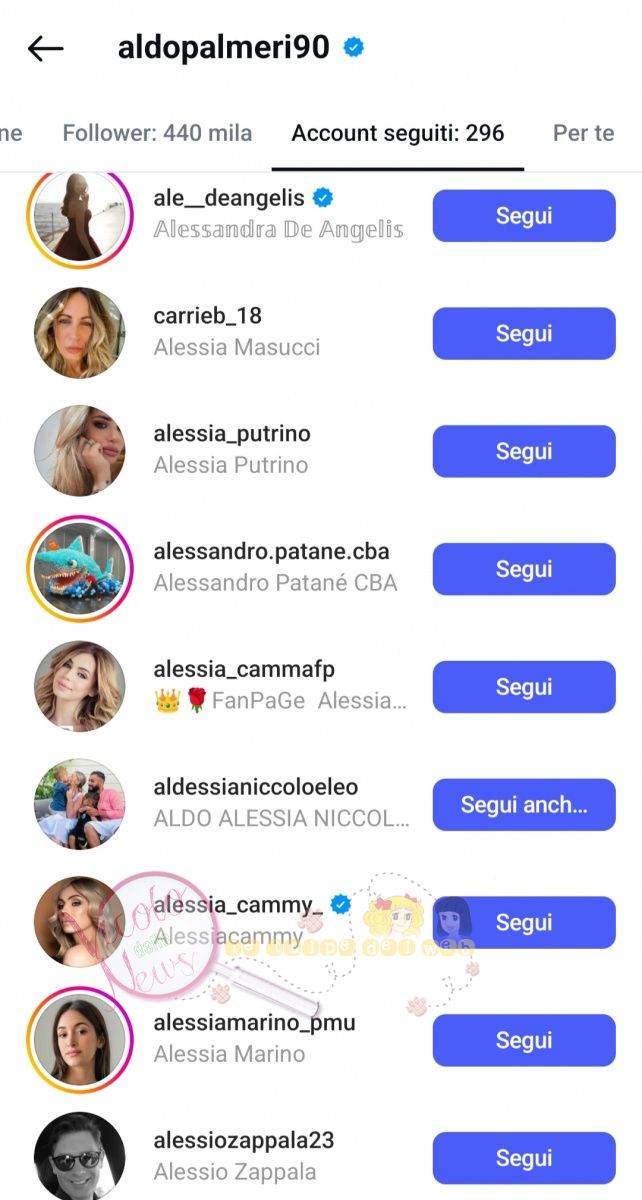This screenshot has width=642, height=1200.
Task: Open the alessia_putrino profile row
Action: [x=220, y=451]
